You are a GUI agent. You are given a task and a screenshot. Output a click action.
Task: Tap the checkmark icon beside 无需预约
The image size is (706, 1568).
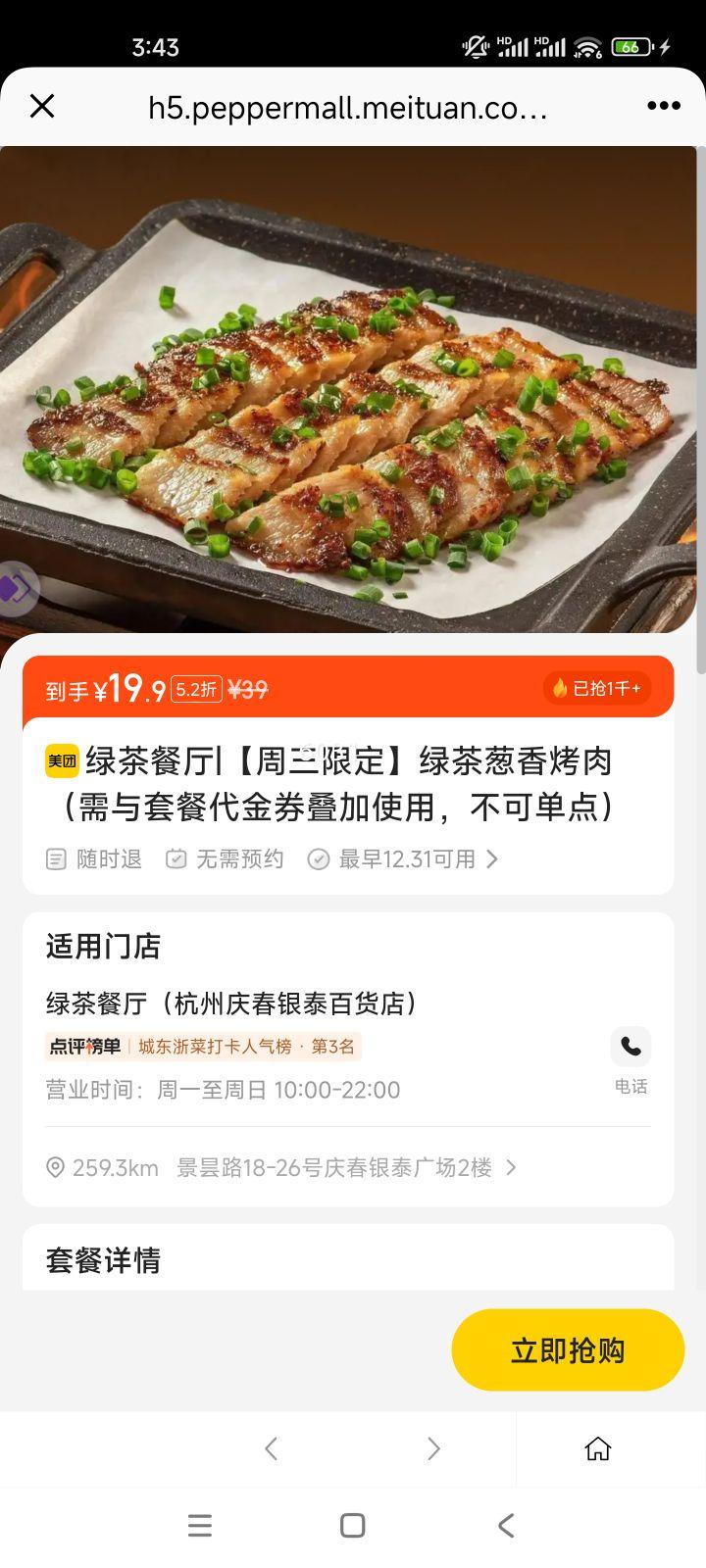click(x=176, y=859)
